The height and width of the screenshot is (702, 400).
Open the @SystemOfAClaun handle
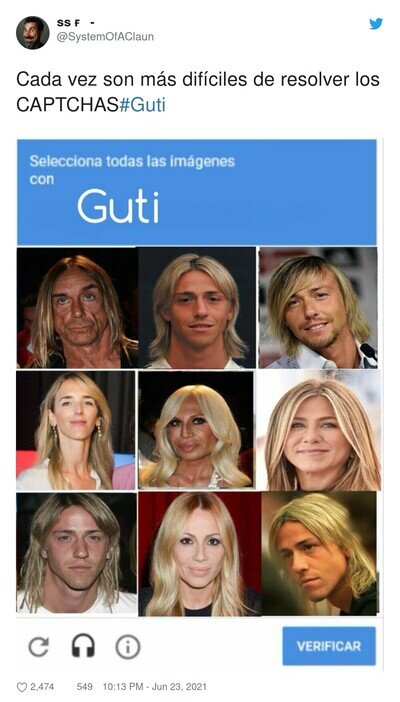pyautogui.click(x=105, y=37)
